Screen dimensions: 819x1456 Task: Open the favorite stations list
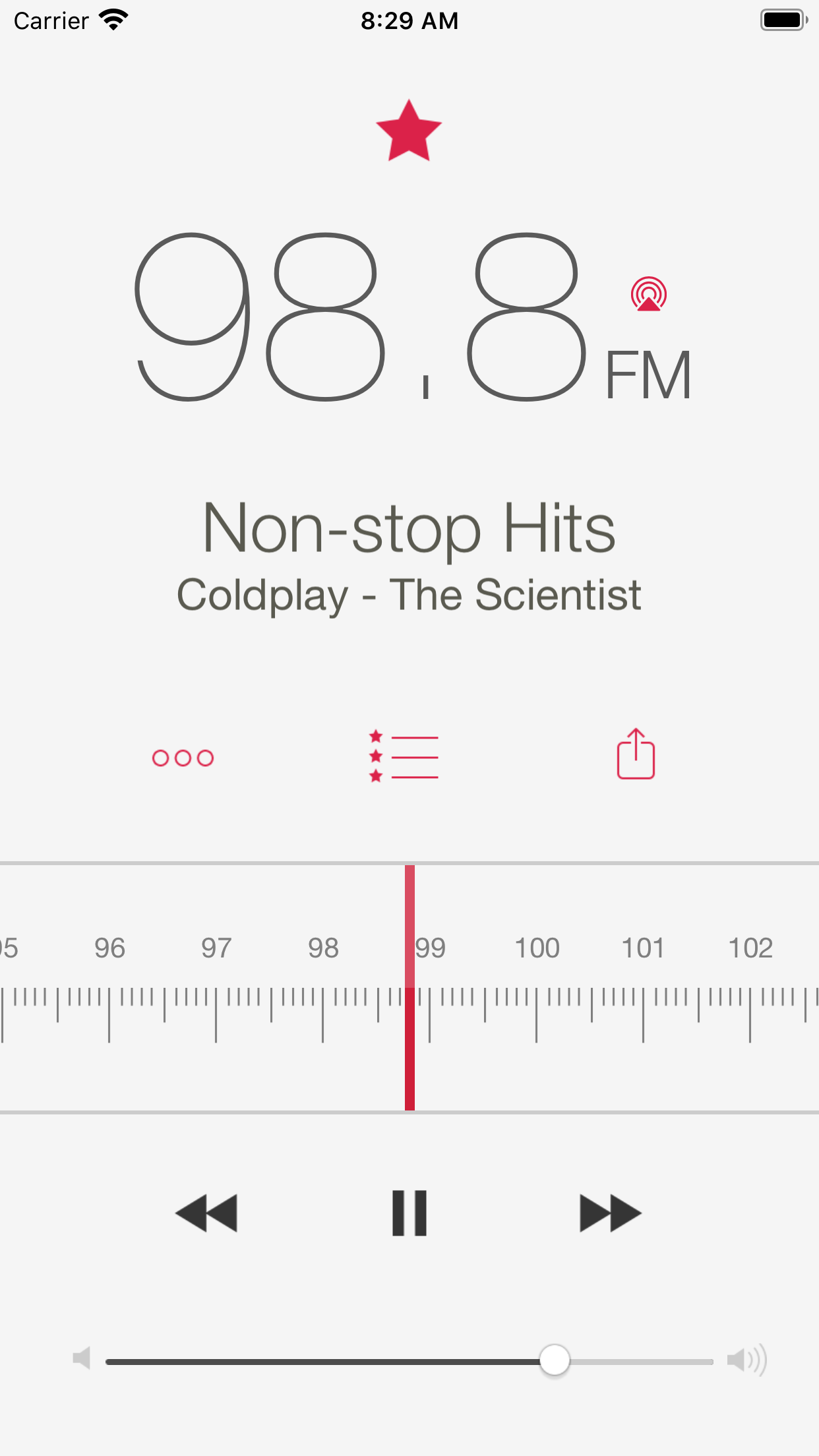click(x=406, y=757)
